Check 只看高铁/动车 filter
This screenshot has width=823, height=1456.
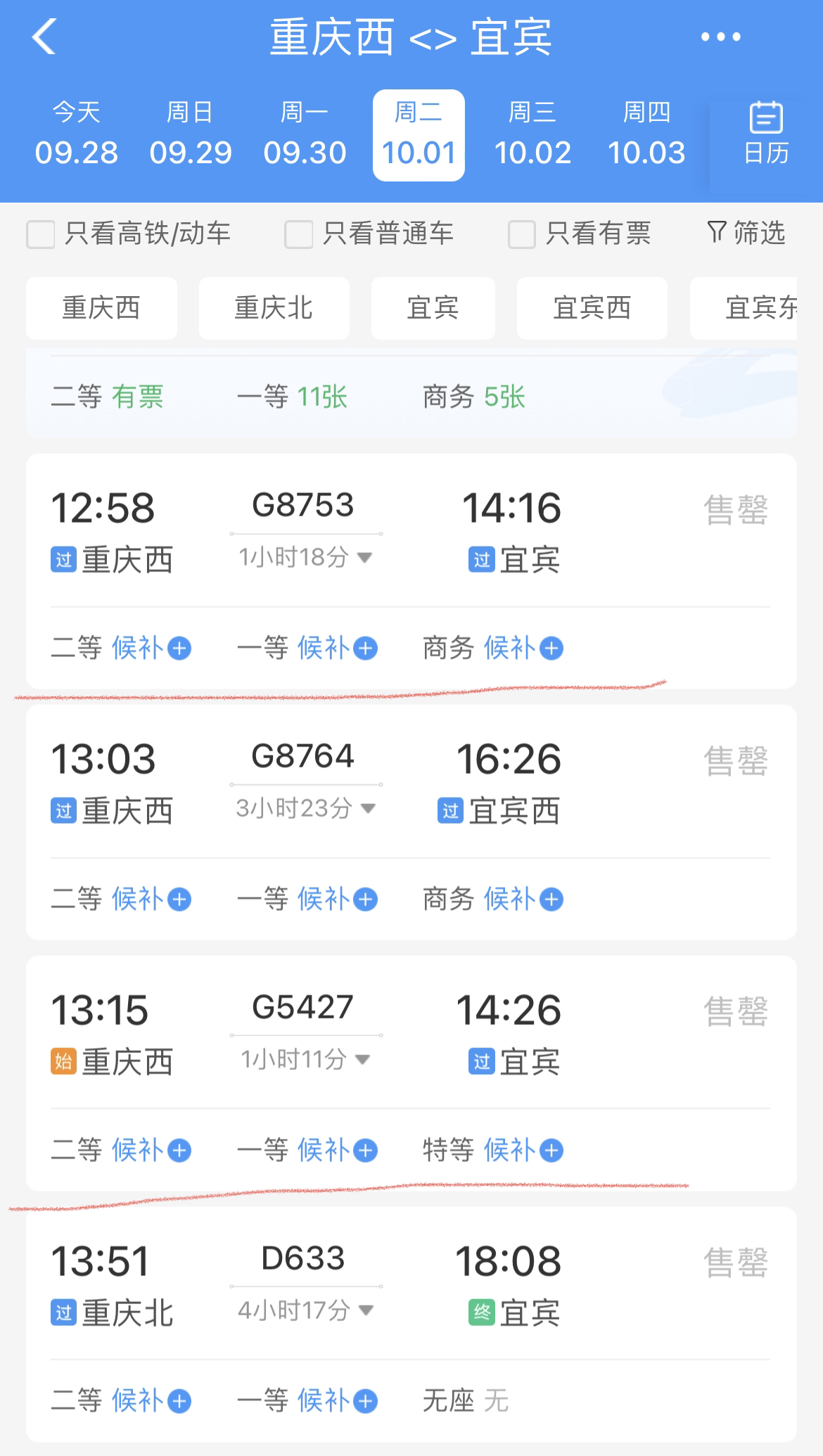(41, 234)
